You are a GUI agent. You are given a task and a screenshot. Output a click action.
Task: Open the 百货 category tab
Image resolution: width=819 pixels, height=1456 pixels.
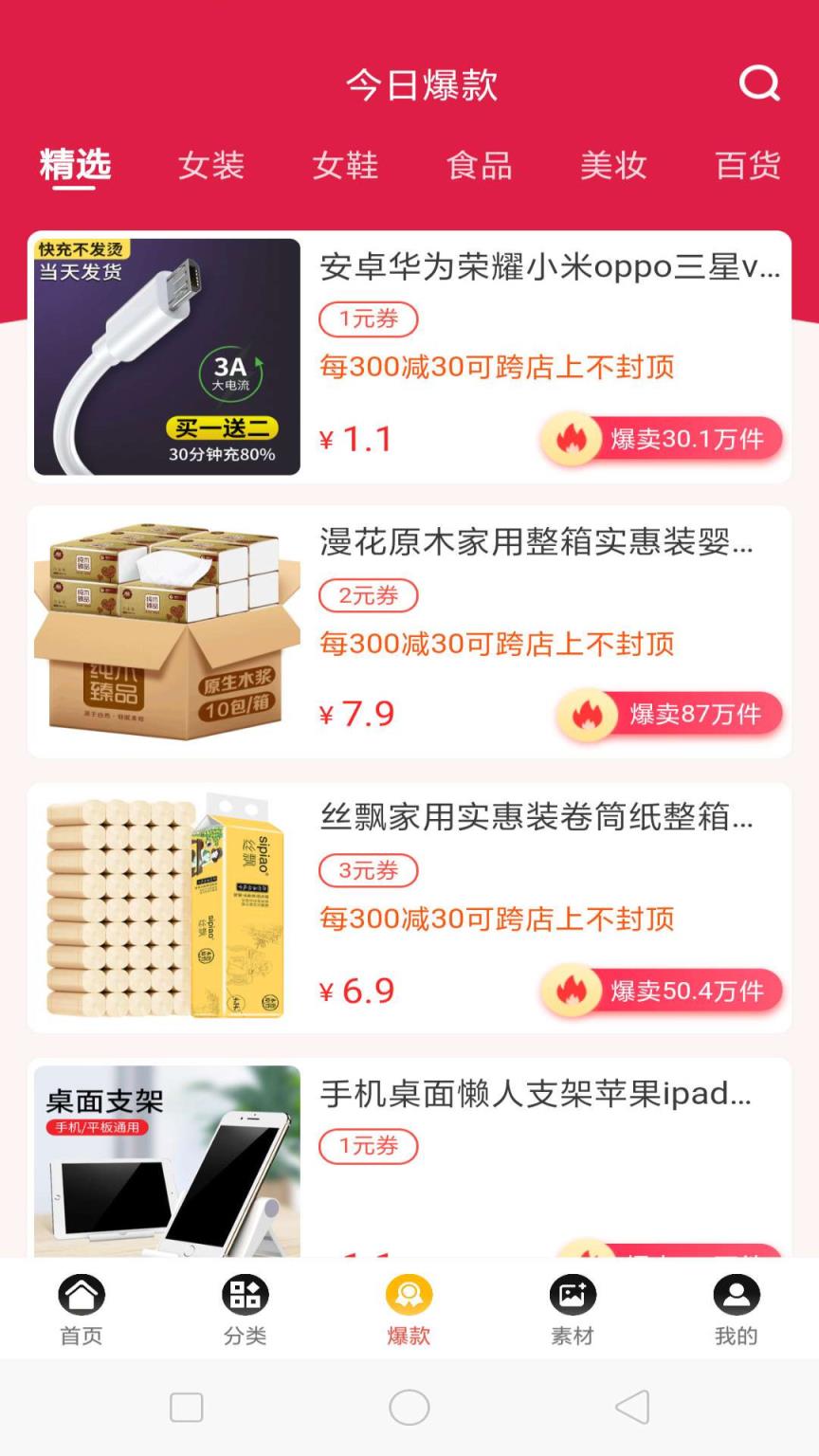pyautogui.click(x=747, y=165)
